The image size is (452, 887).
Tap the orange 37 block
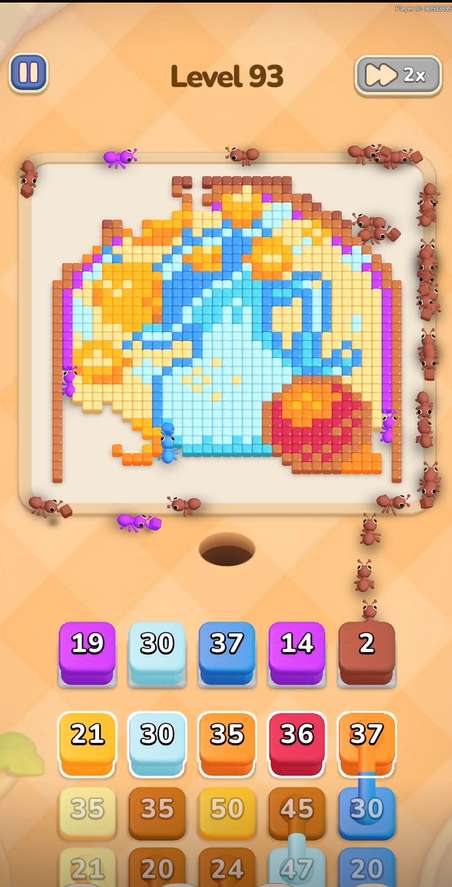click(367, 744)
